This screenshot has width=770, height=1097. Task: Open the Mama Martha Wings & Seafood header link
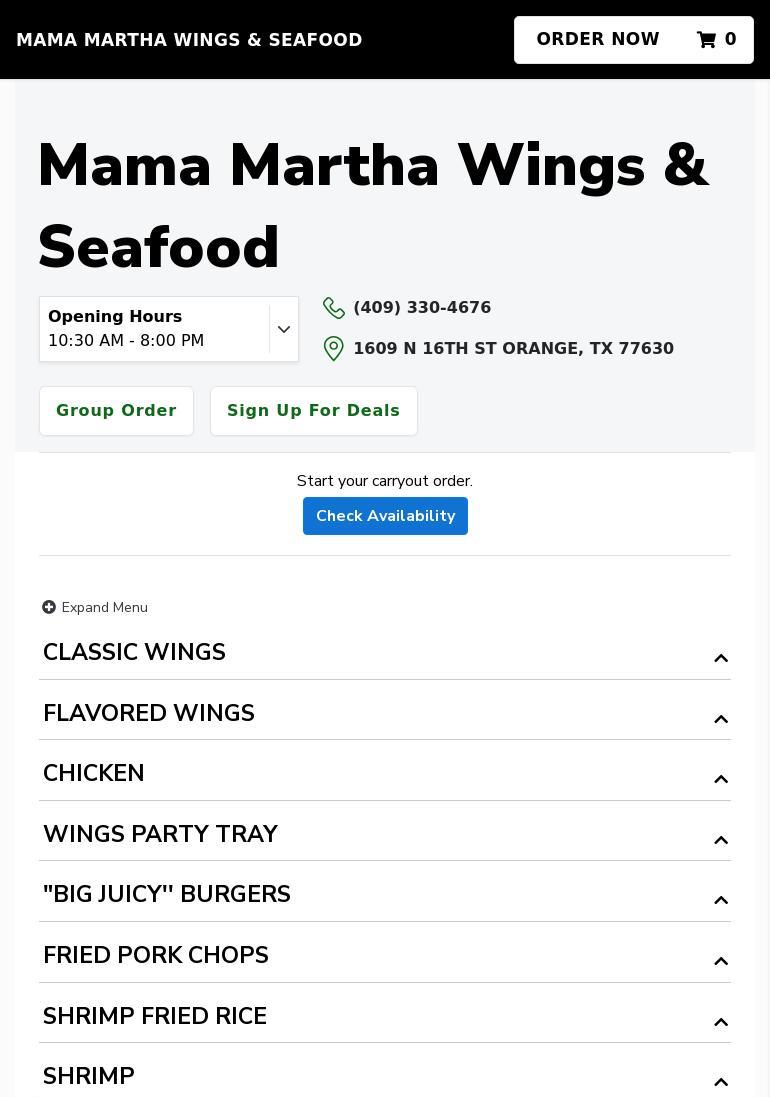tap(189, 40)
